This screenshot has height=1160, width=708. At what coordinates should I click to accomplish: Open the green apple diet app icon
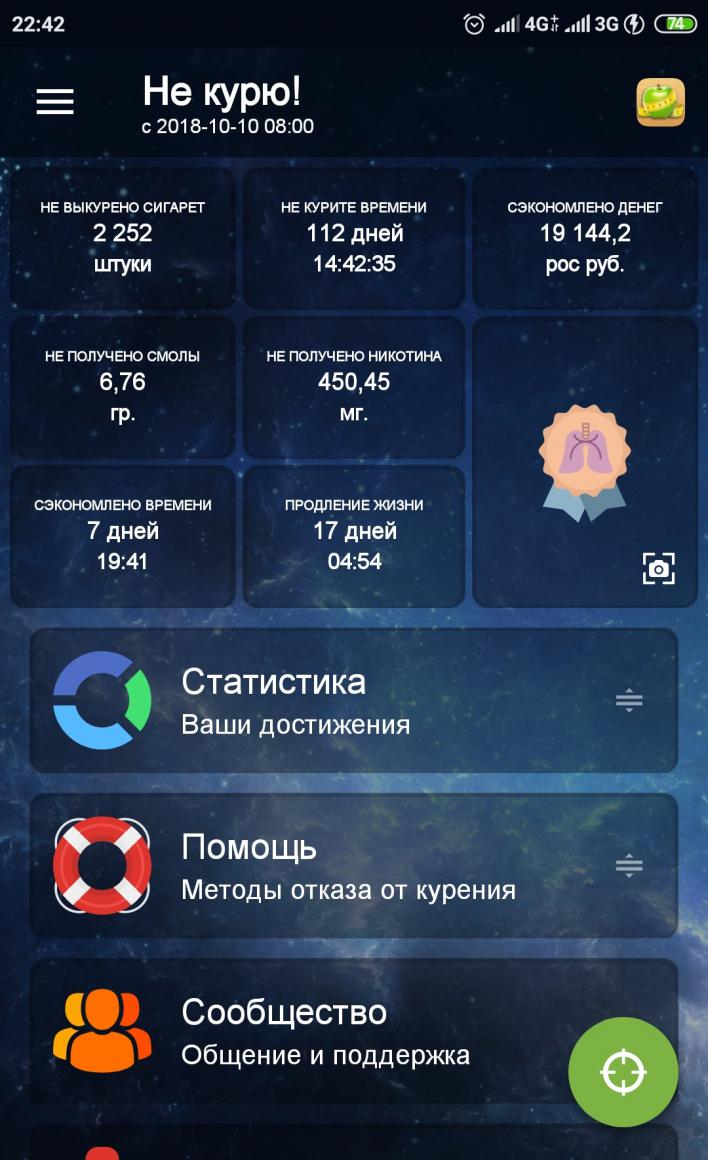[x=660, y=102]
